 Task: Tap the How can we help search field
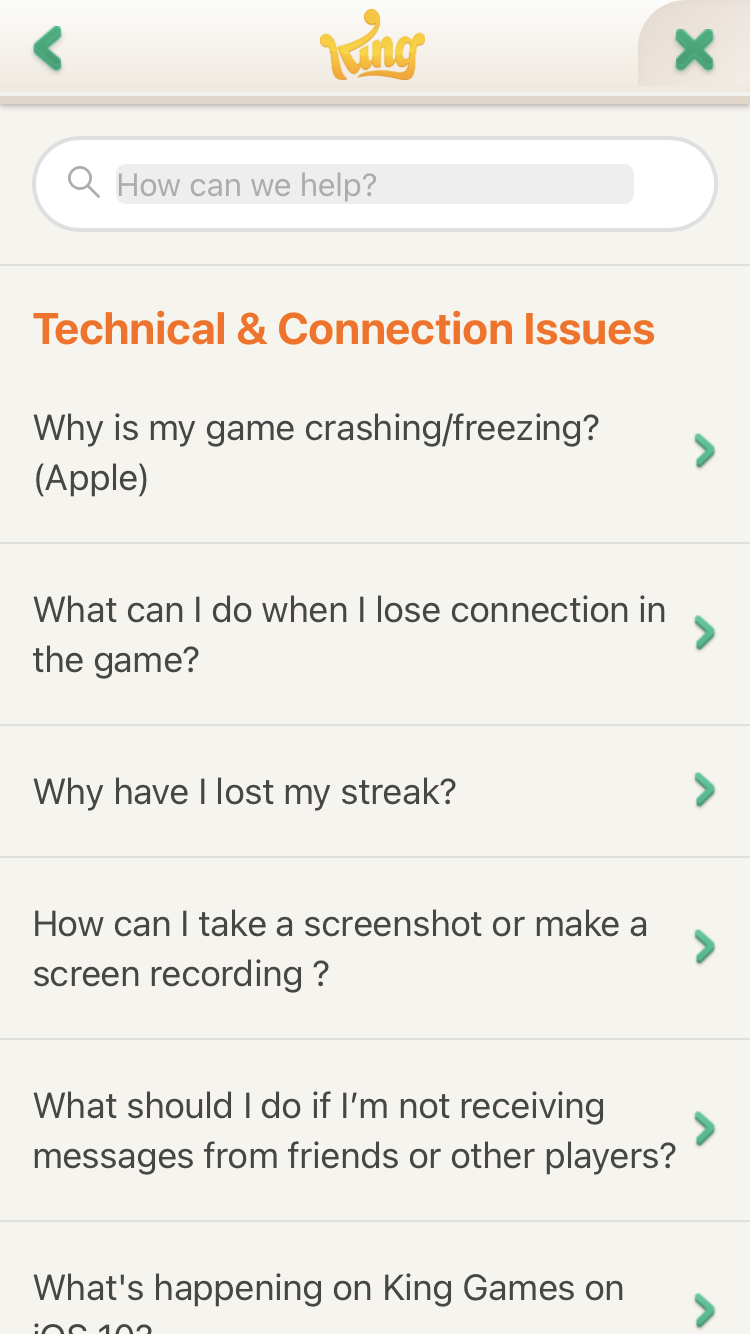click(375, 184)
